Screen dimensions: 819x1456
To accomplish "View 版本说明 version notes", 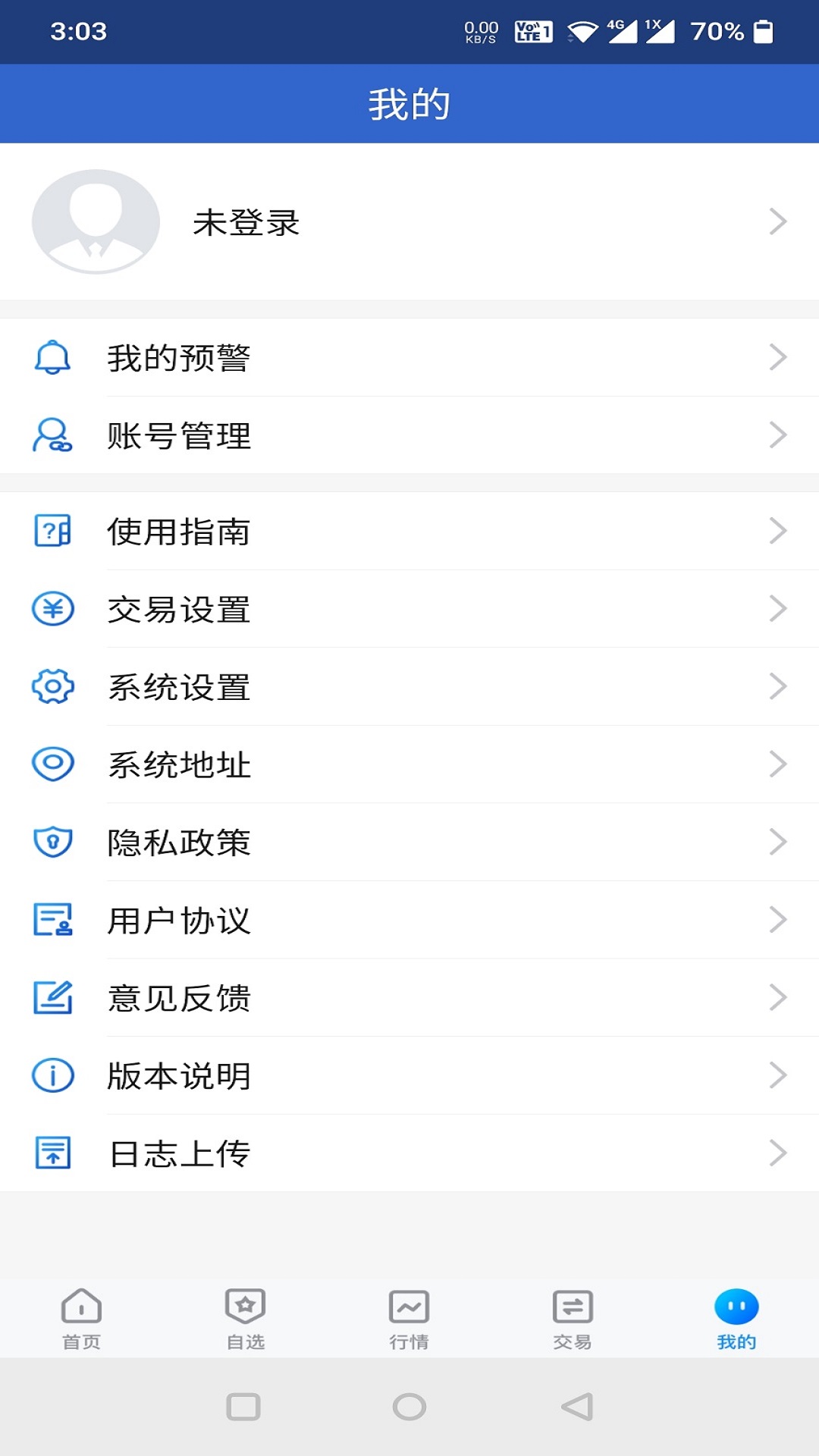I will [409, 1075].
